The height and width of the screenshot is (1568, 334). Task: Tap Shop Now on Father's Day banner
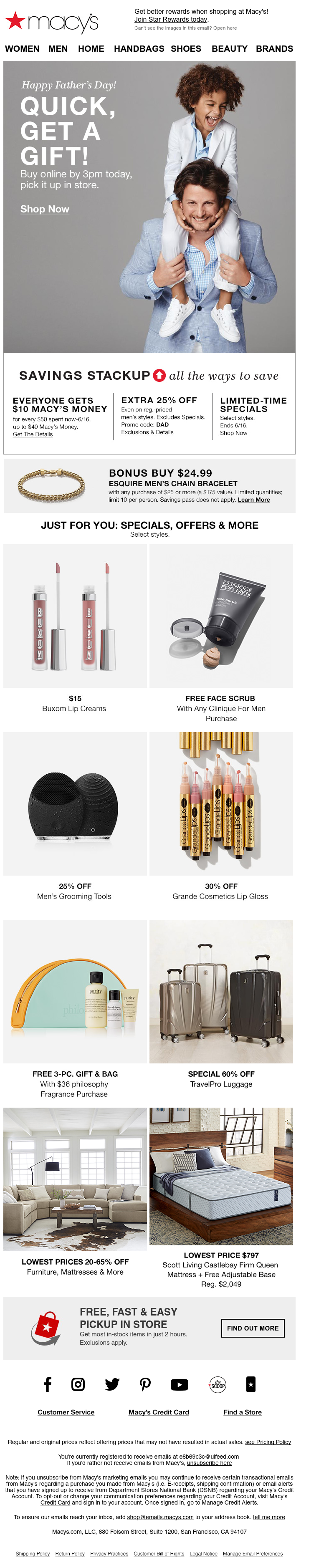[44, 209]
